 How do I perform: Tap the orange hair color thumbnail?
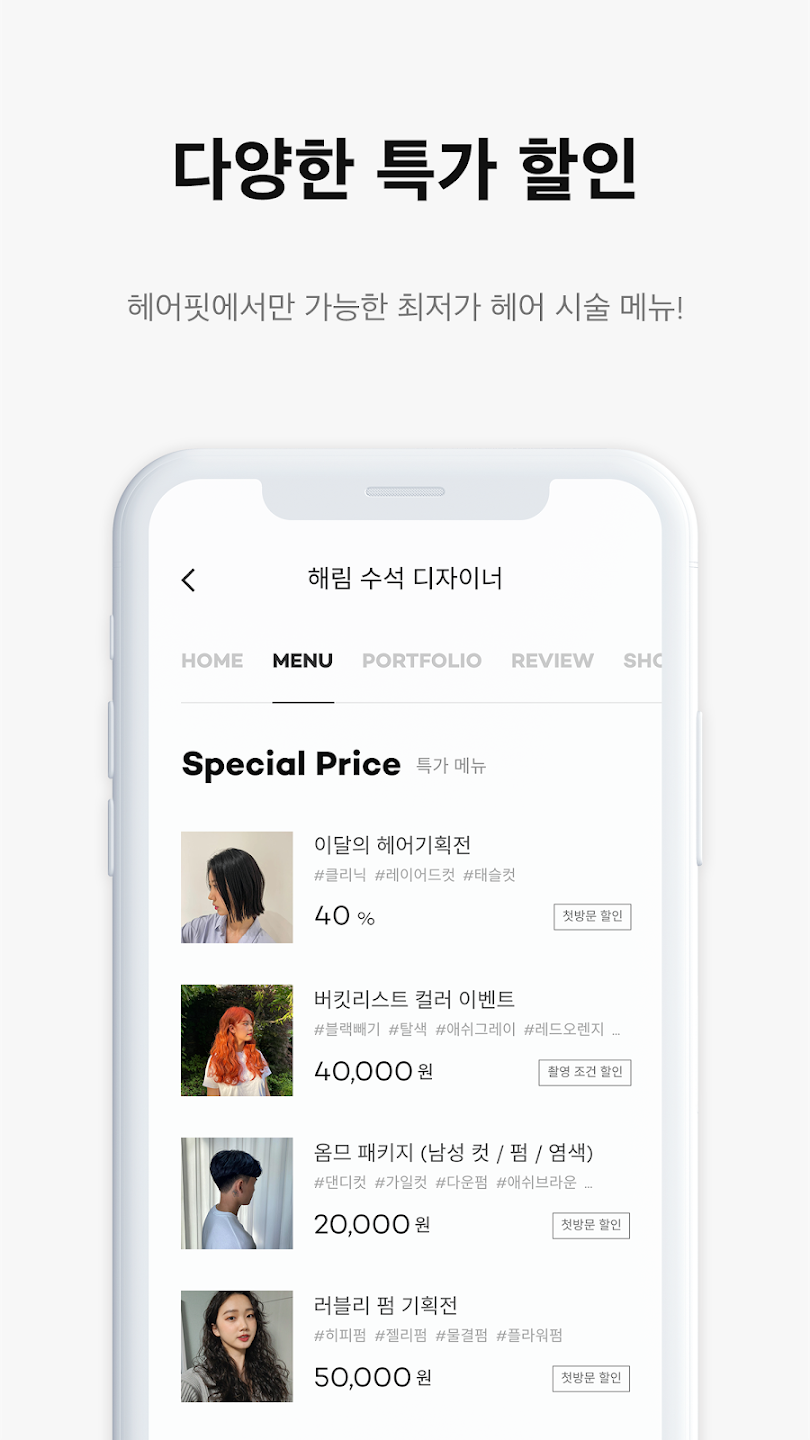[237, 1039]
